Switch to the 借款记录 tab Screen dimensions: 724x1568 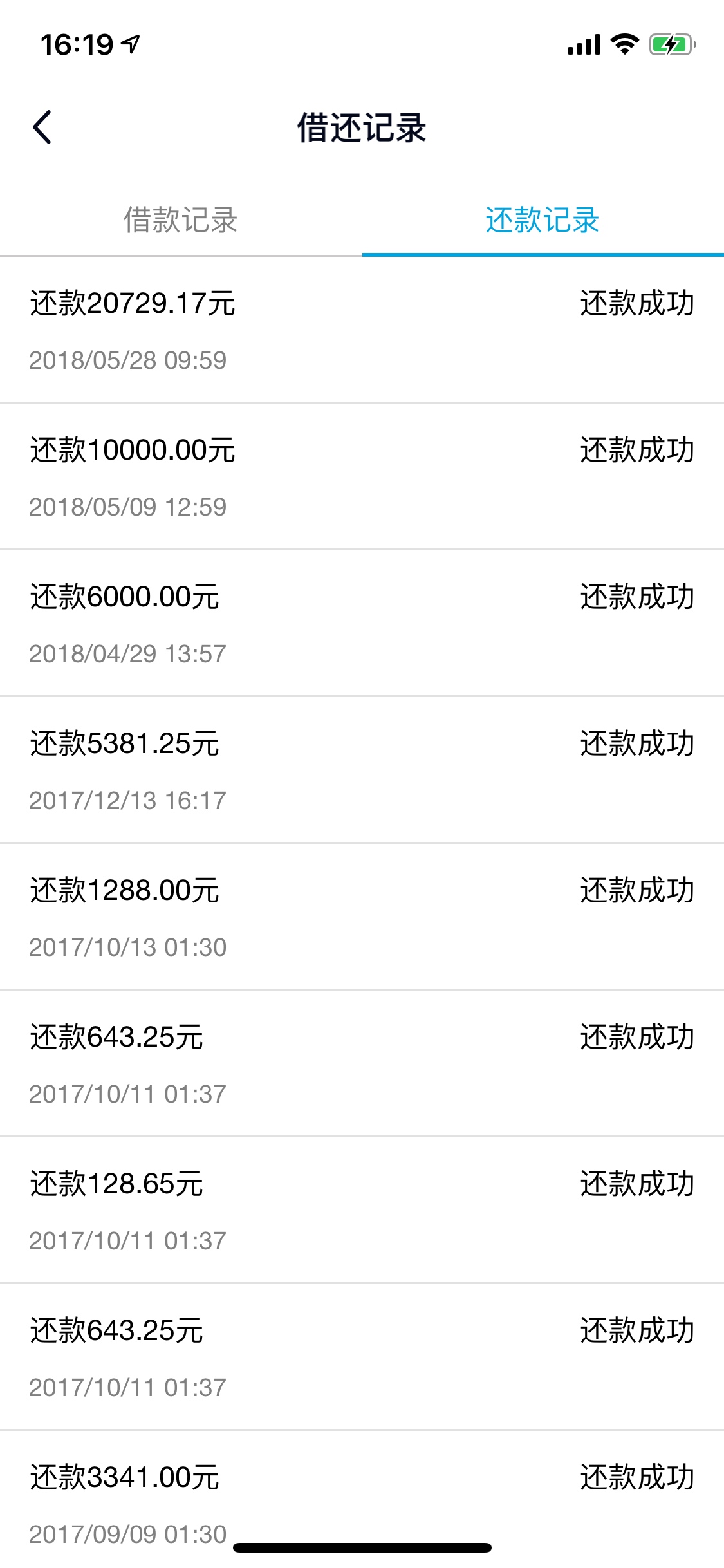pos(181,220)
